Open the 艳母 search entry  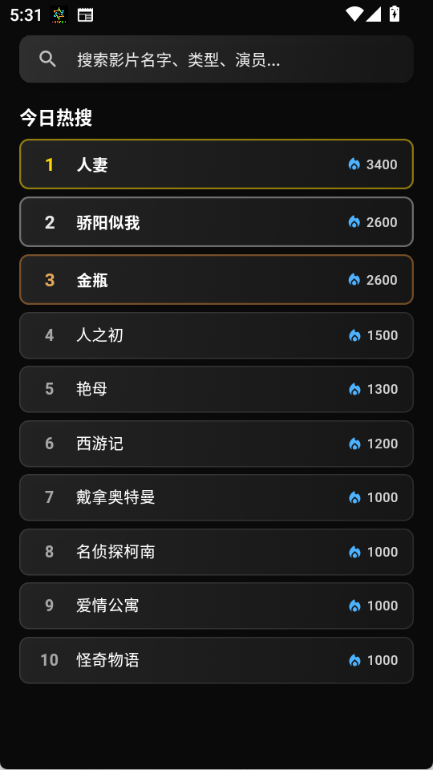(x=216, y=389)
